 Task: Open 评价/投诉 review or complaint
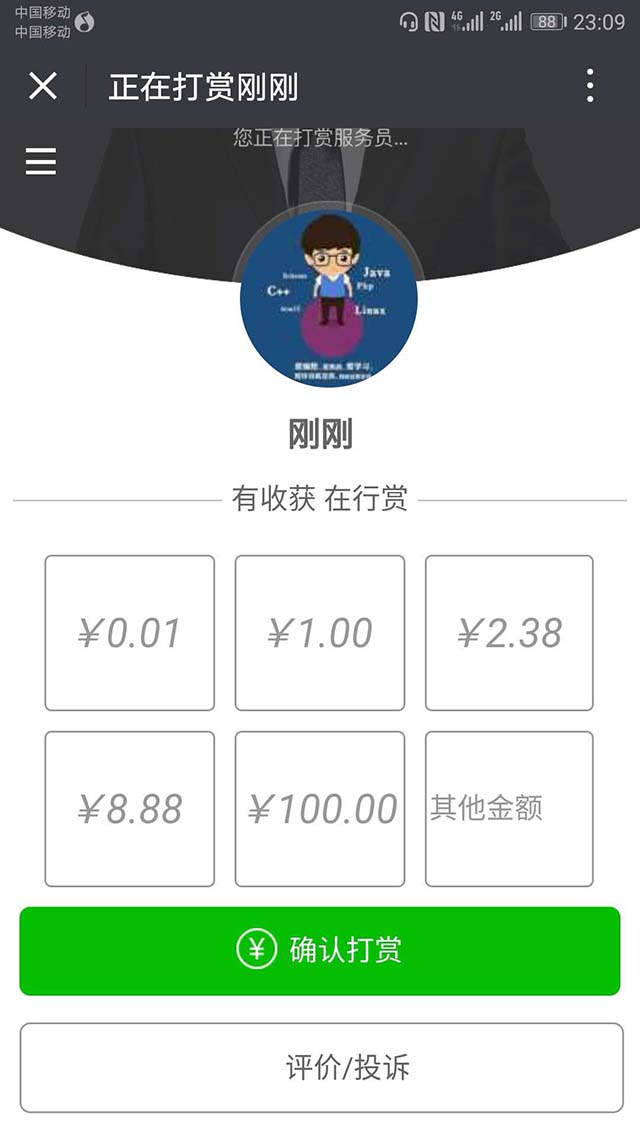coord(321,1068)
